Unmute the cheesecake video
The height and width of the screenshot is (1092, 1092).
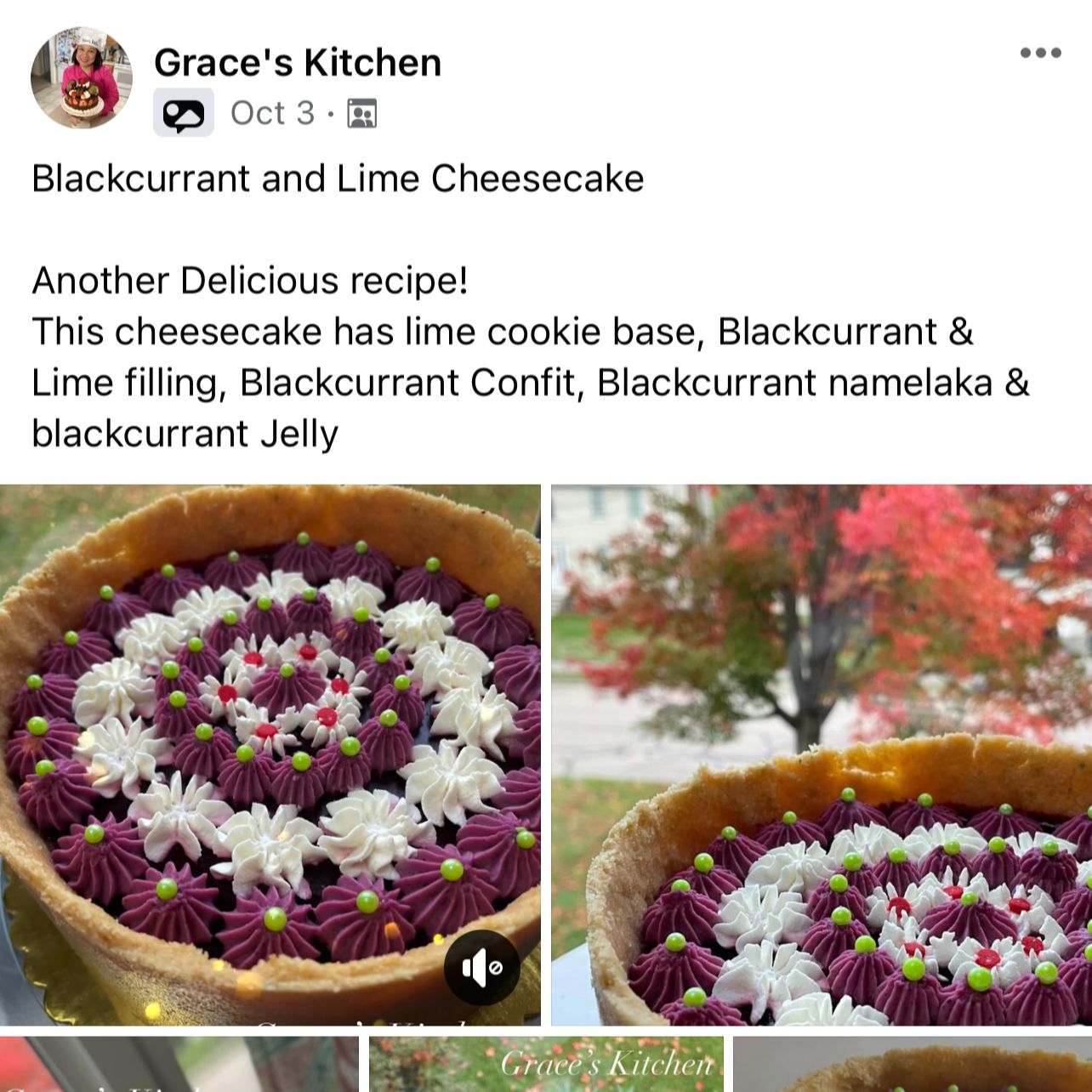pyautogui.click(x=481, y=968)
